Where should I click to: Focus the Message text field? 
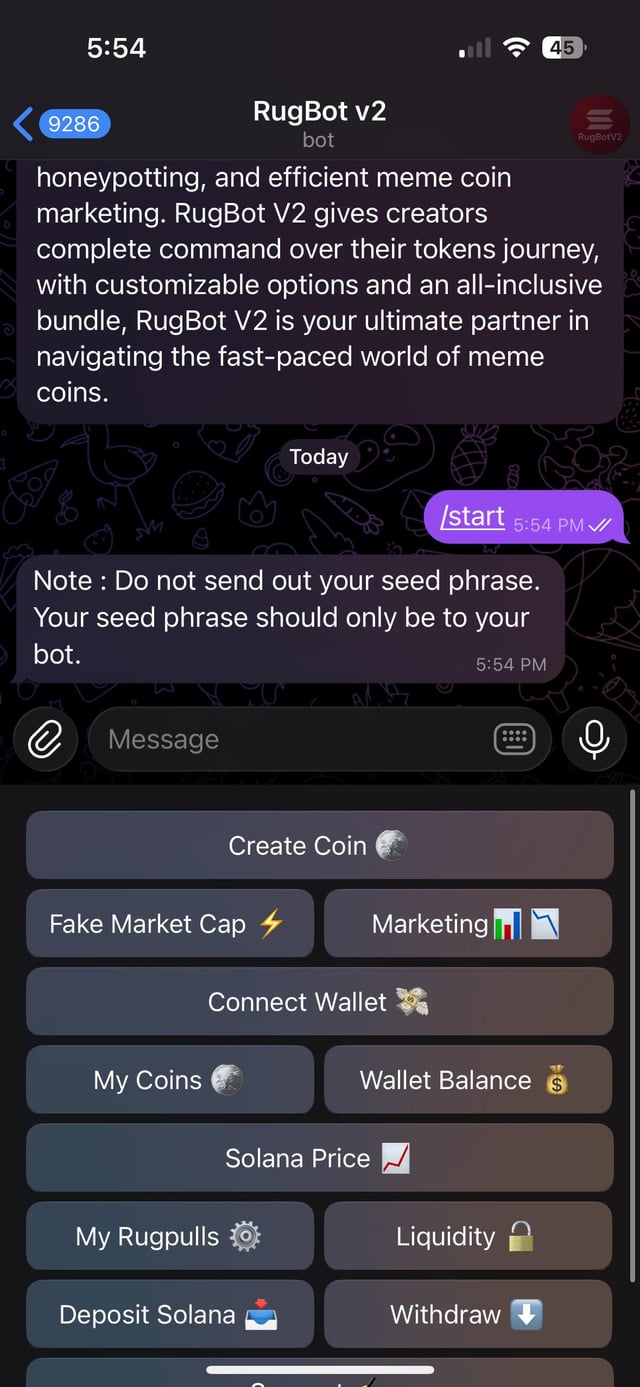click(x=290, y=740)
